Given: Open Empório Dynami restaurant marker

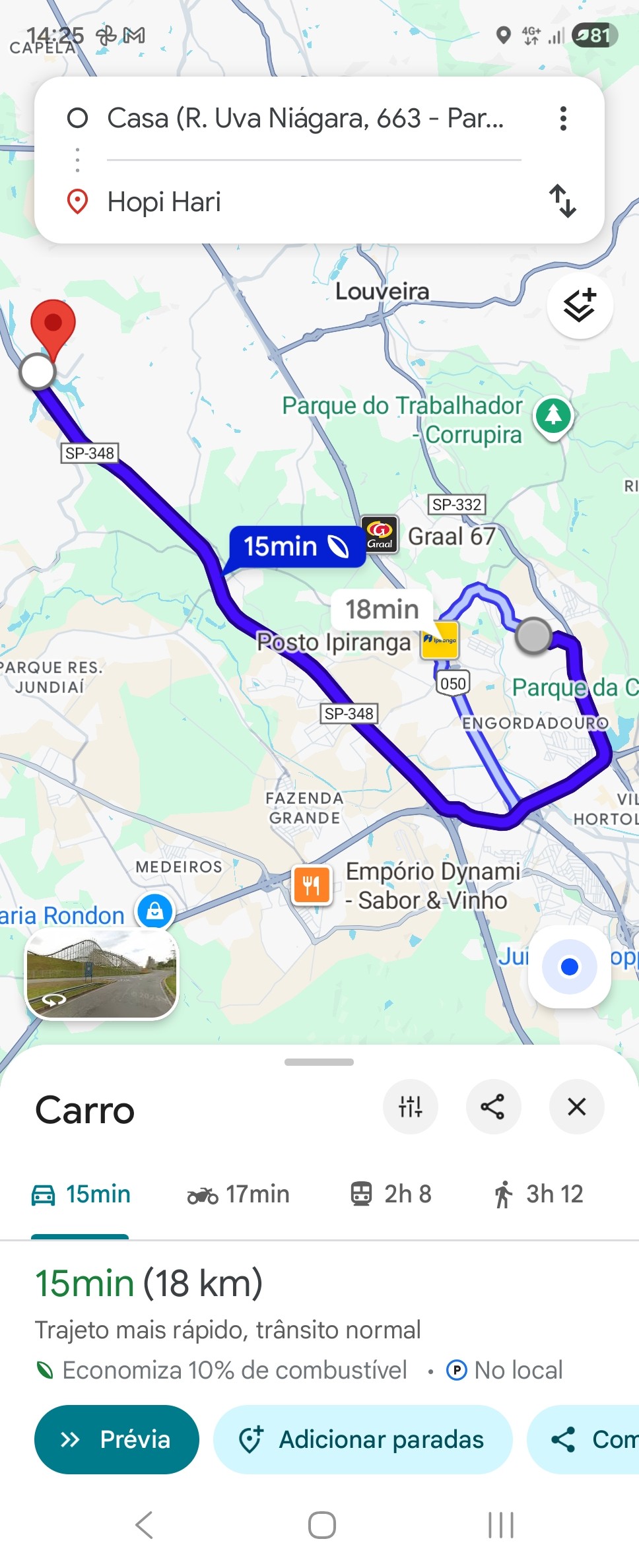Looking at the screenshot, I should pos(312,885).
